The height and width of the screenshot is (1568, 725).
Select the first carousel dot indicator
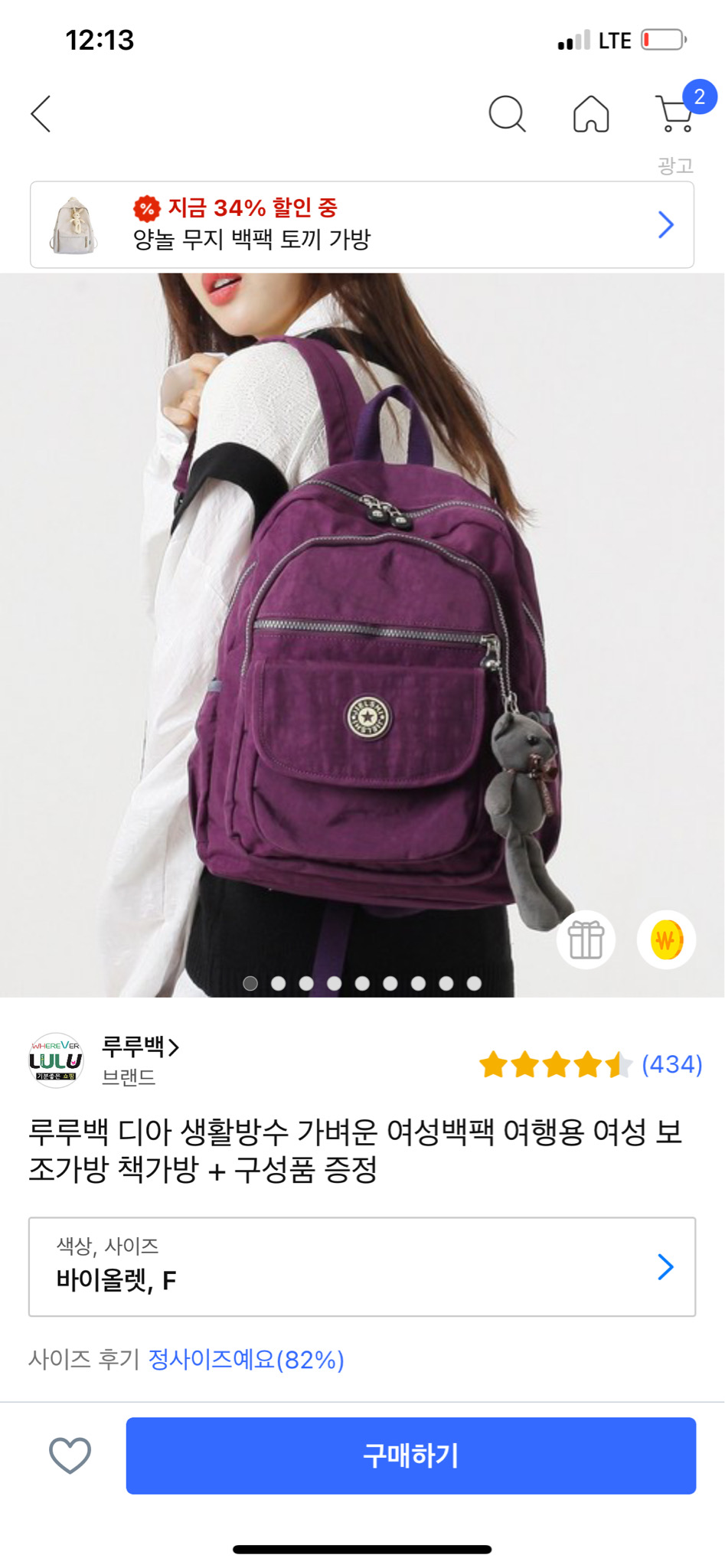pyautogui.click(x=251, y=982)
